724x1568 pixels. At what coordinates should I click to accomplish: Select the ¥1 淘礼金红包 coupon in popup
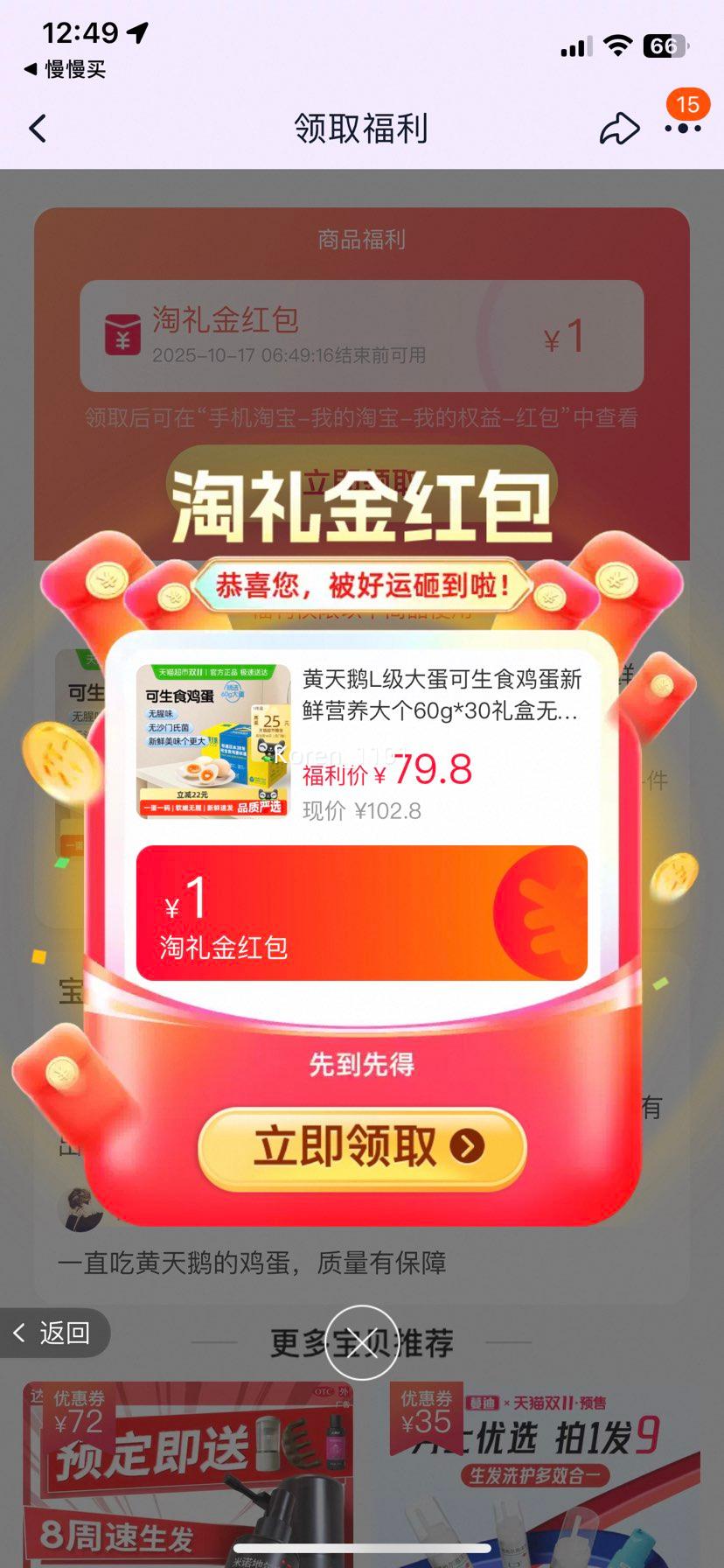click(x=362, y=913)
